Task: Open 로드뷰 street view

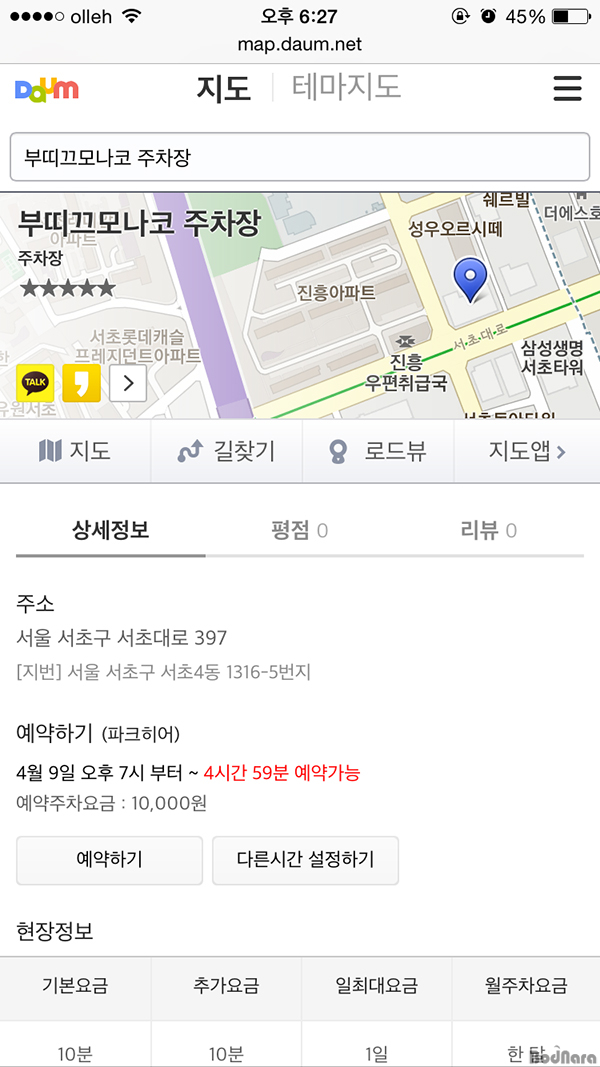Action: 378,451
